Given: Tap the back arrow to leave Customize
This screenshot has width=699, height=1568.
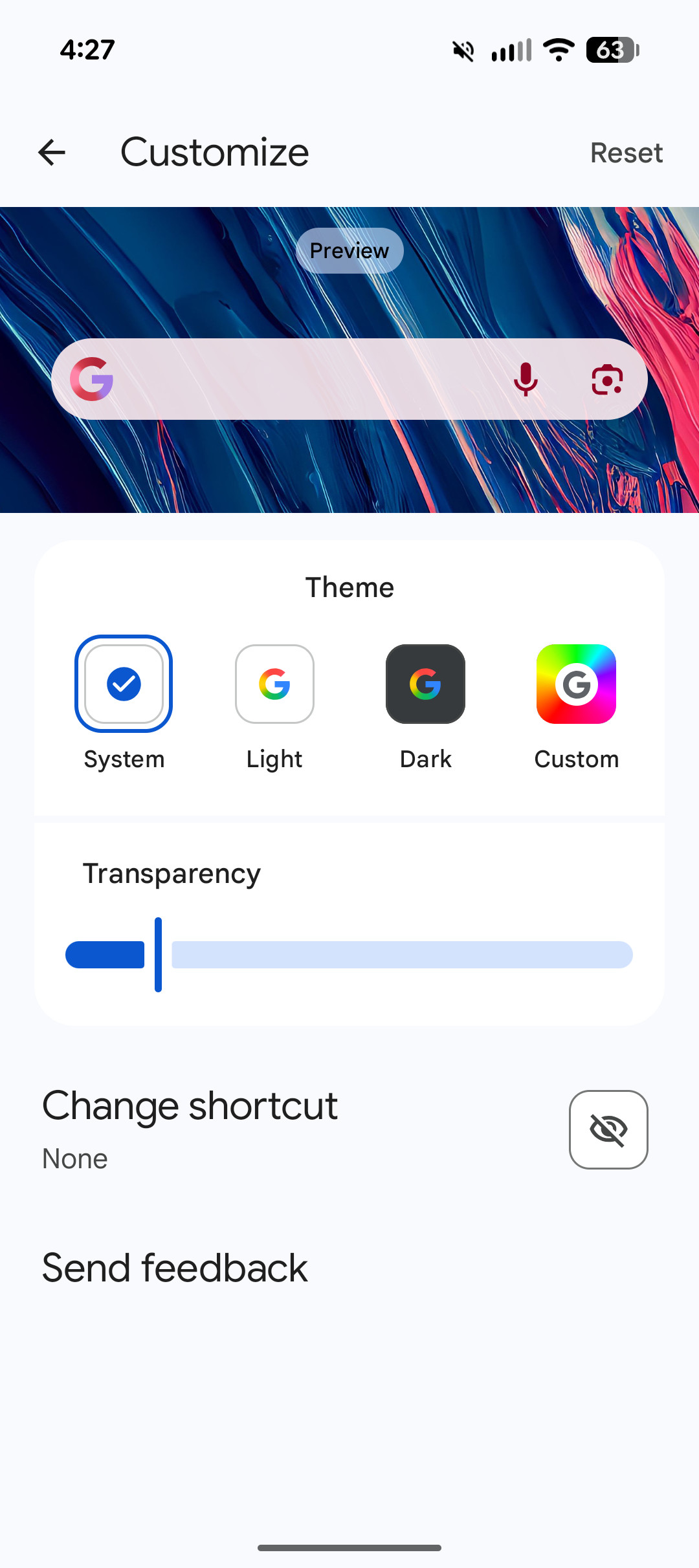Looking at the screenshot, I should coord(51,153).
